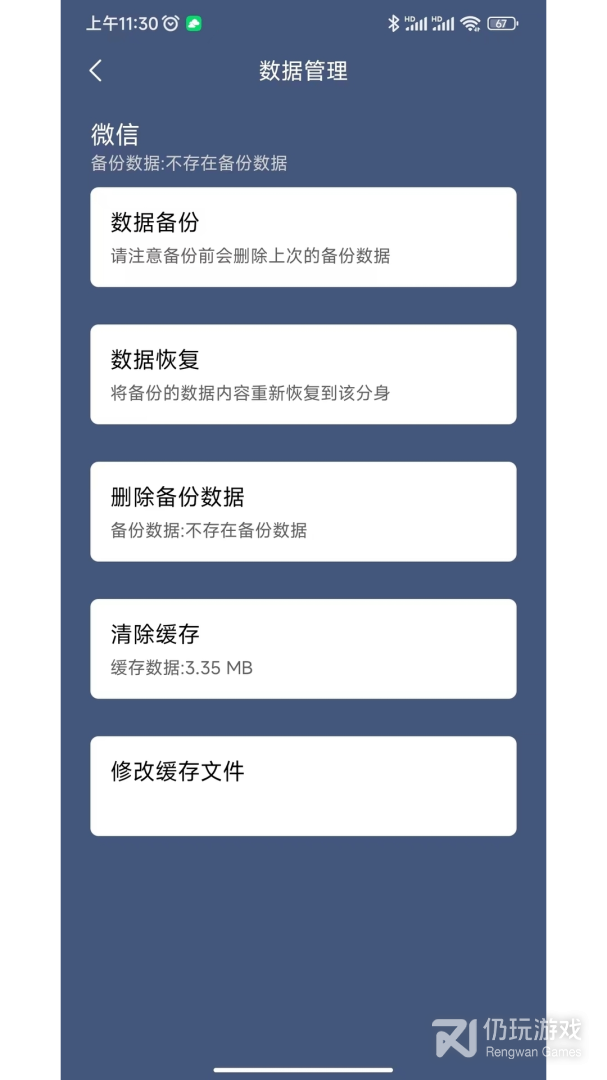Open 修改缓存文件
The height and width of the screenshot is (1080, 607).
303,785
